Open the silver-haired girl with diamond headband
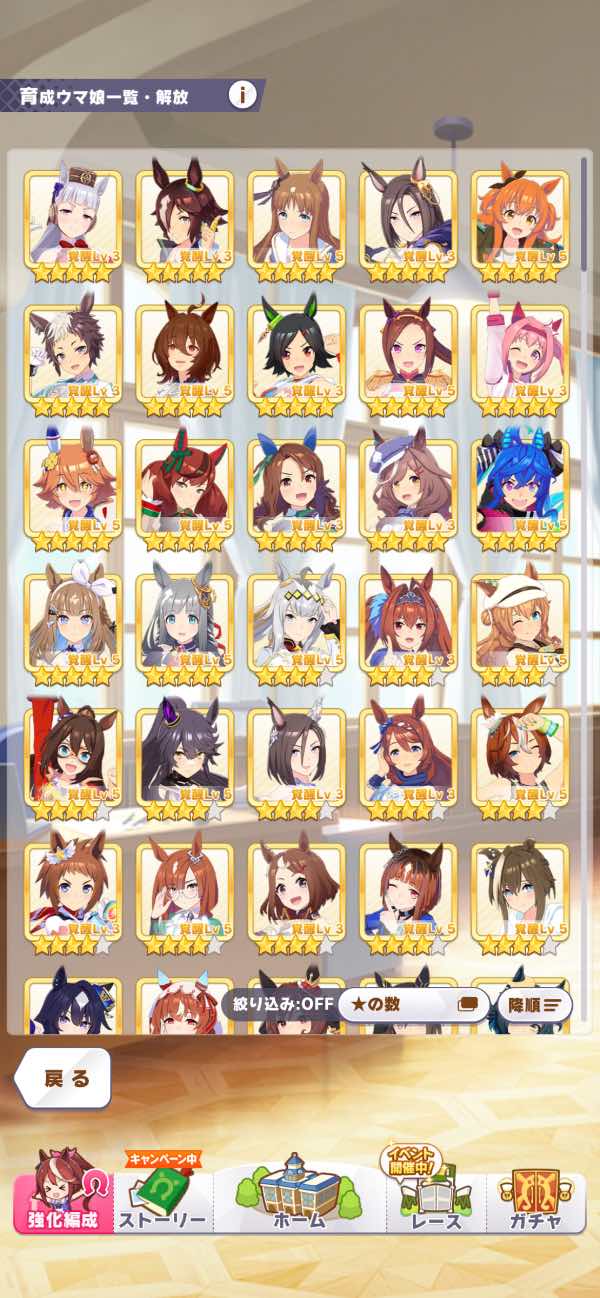Screen dimensions: 600x1298 click(x=296, y=625)
